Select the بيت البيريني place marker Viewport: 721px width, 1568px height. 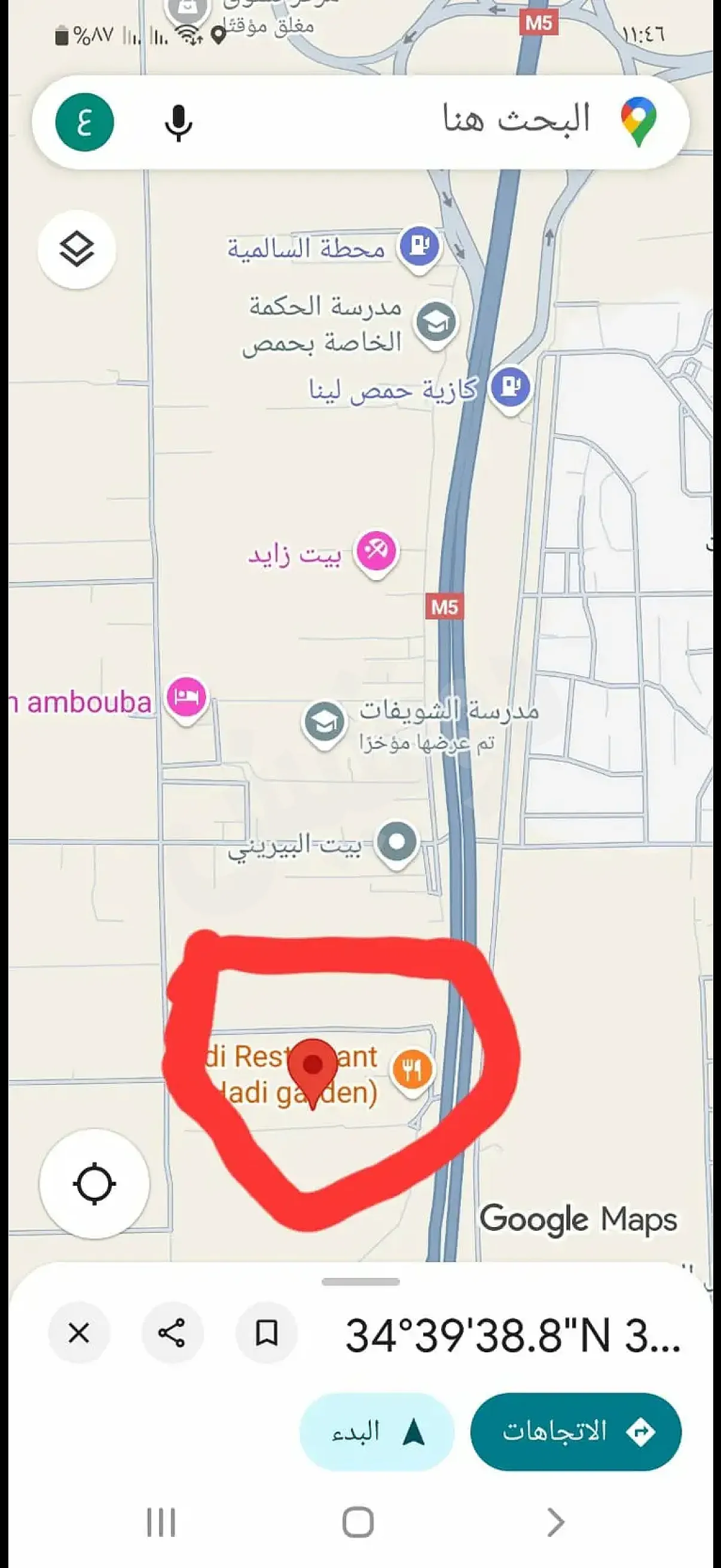pos(397,843)
